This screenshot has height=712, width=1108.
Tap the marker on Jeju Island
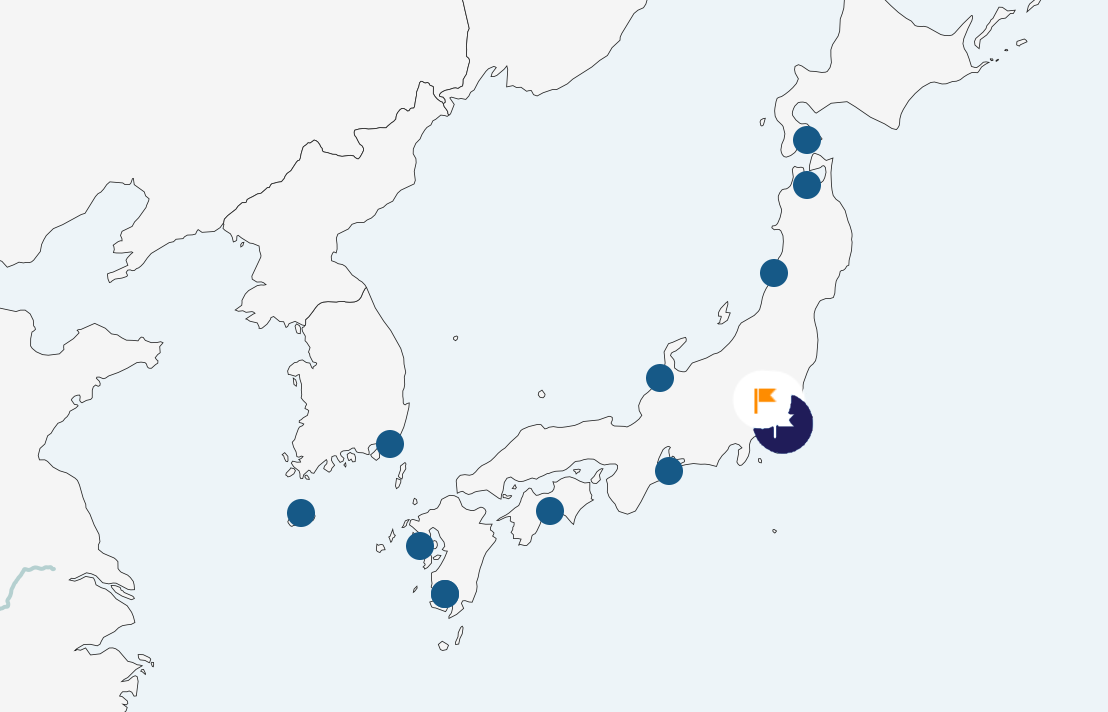[301, 513]
